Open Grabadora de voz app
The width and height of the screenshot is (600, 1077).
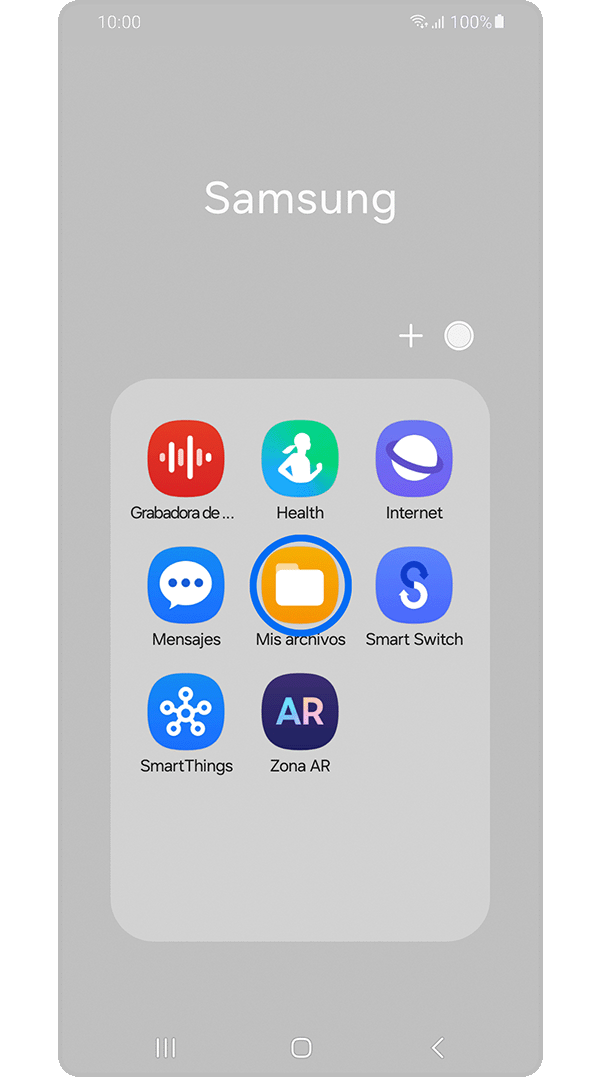point(185,459)
